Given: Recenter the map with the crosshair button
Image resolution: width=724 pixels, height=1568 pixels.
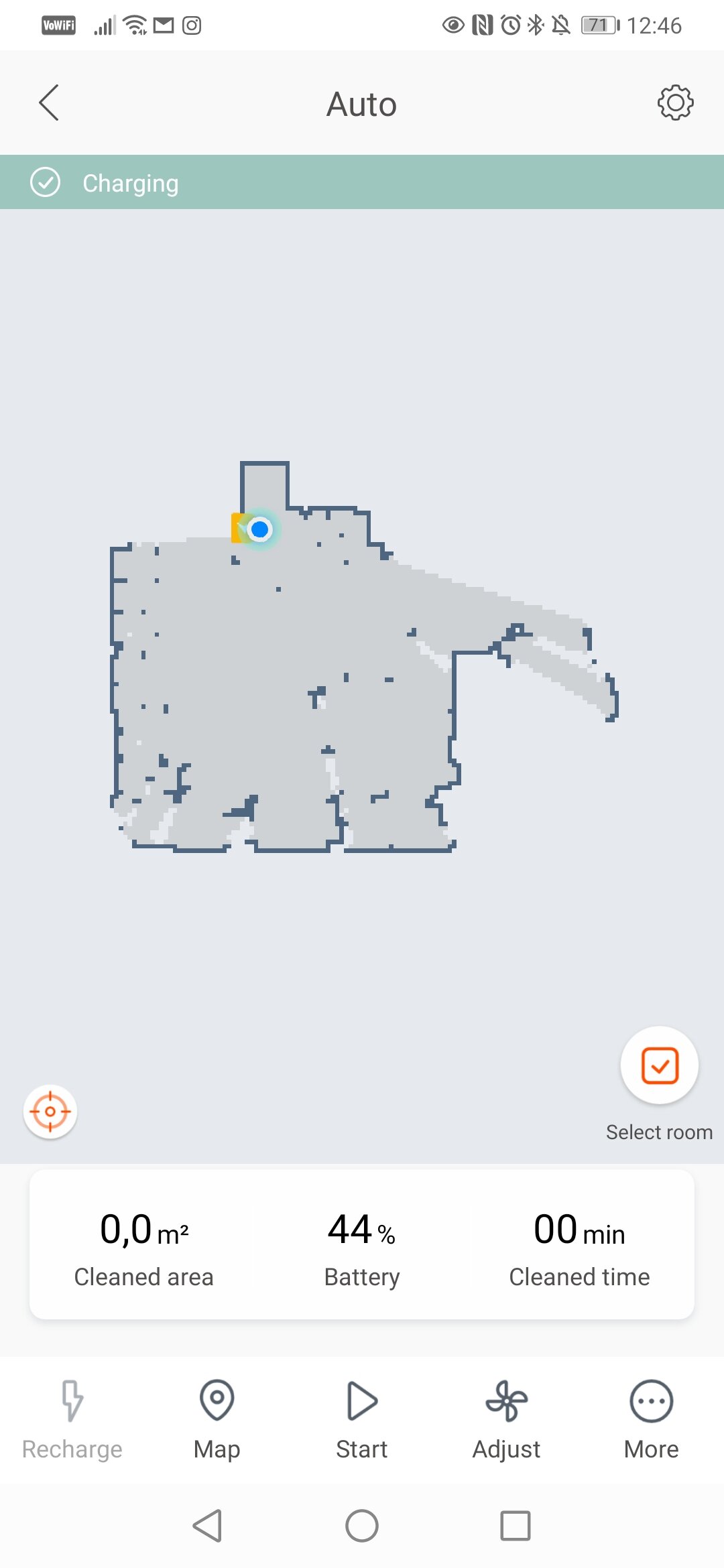Looking at the screenshot, I should (50, 1112).
